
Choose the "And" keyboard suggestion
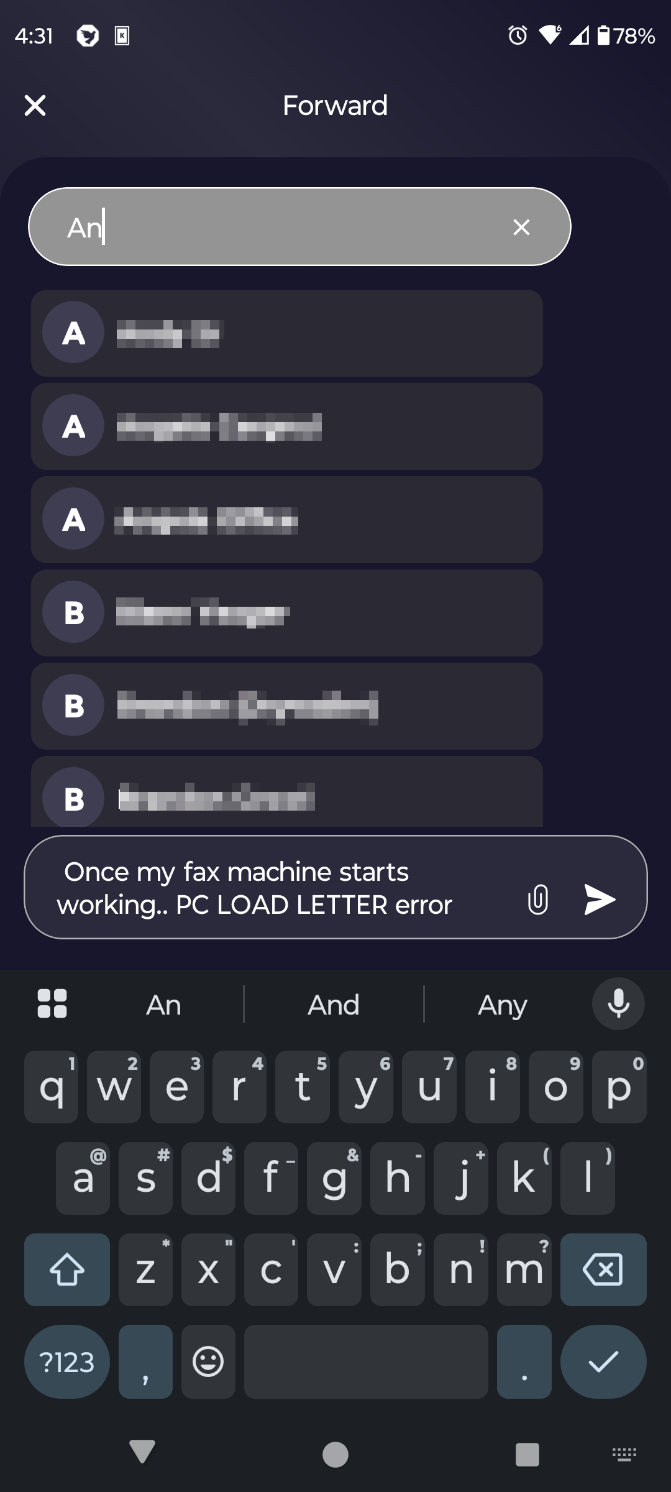tap(333, 1005)
